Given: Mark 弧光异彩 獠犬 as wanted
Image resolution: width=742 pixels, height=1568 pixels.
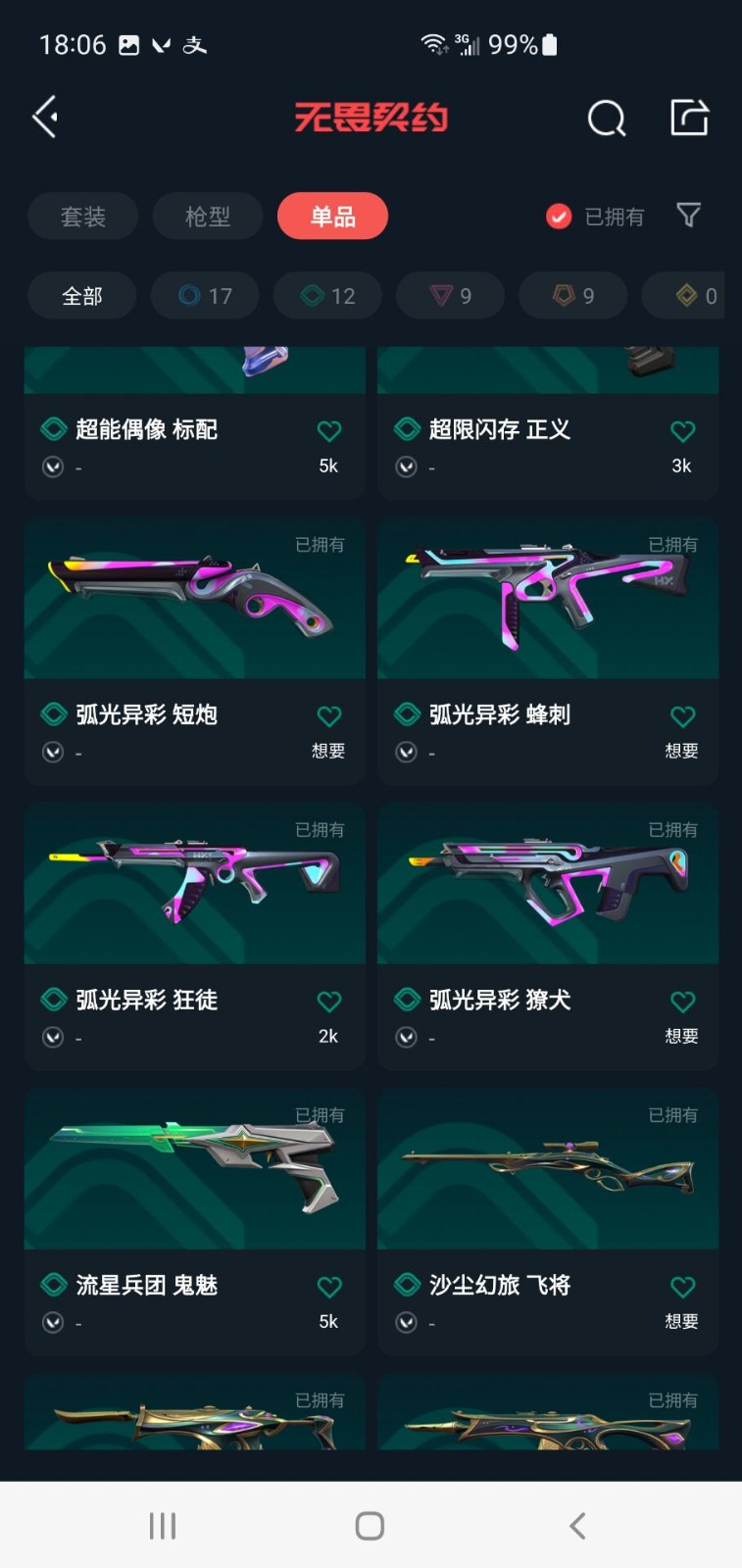Looking at the screenshot, I should click(681, 1002).
